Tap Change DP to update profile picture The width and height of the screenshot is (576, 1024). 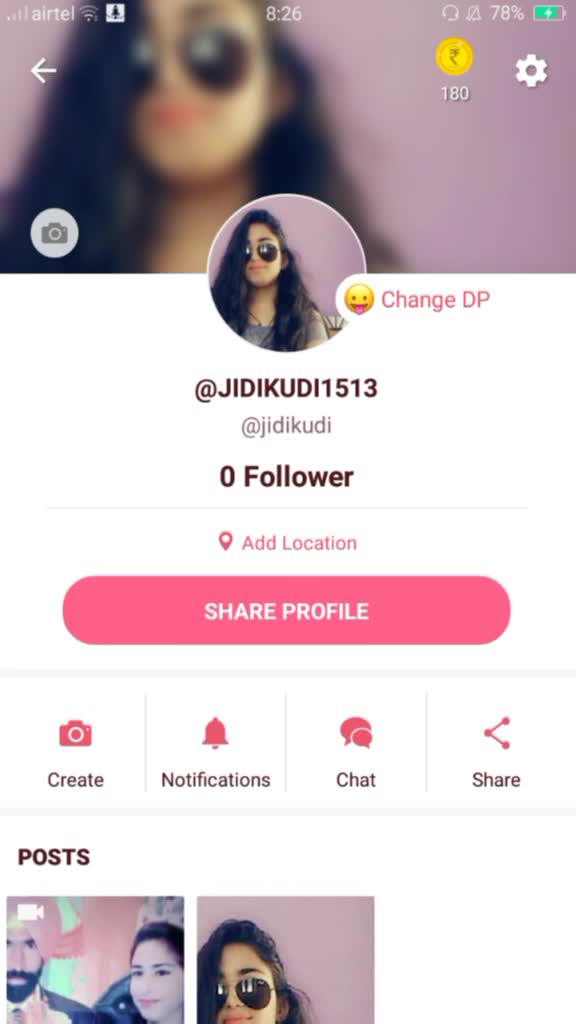(x=415, y=300)
